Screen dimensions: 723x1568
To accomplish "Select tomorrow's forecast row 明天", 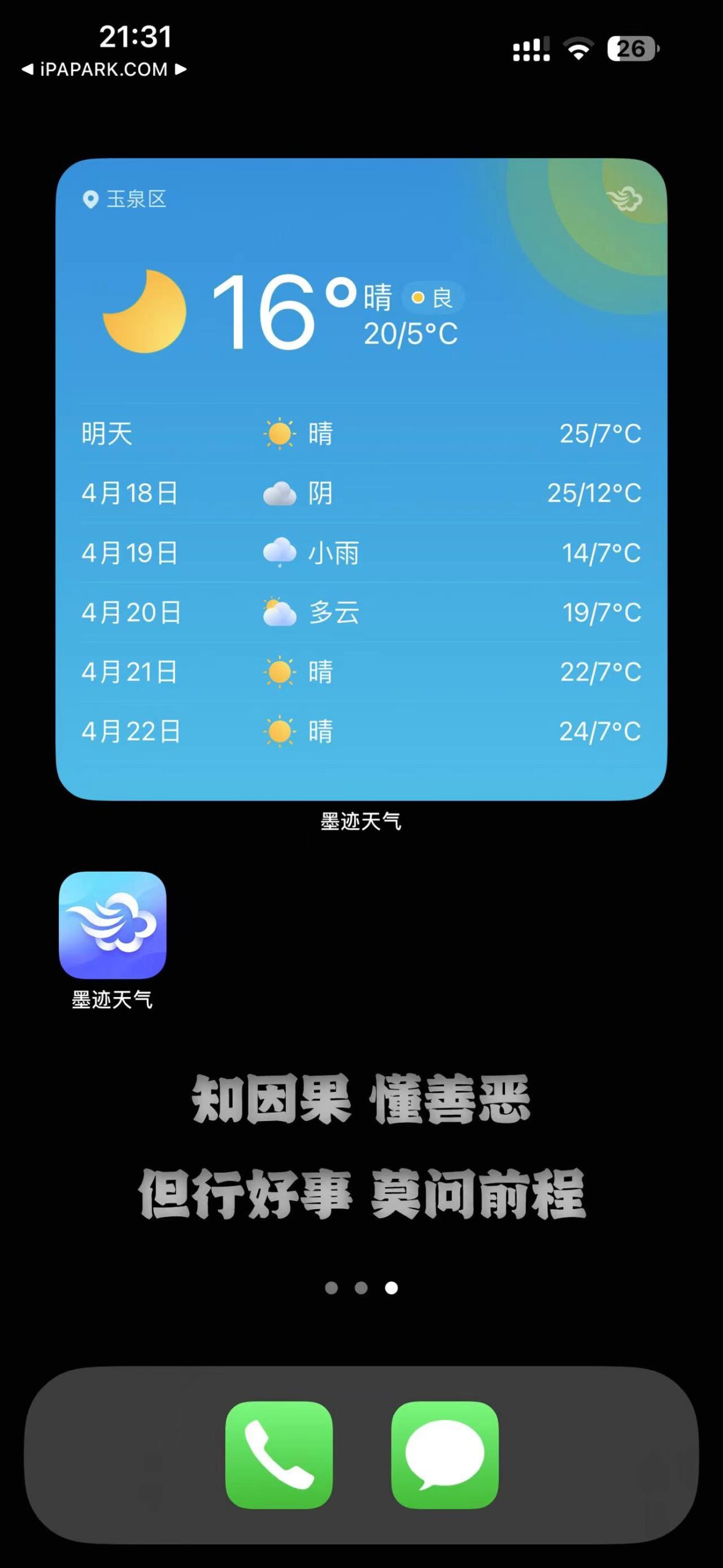I will 361,434.
